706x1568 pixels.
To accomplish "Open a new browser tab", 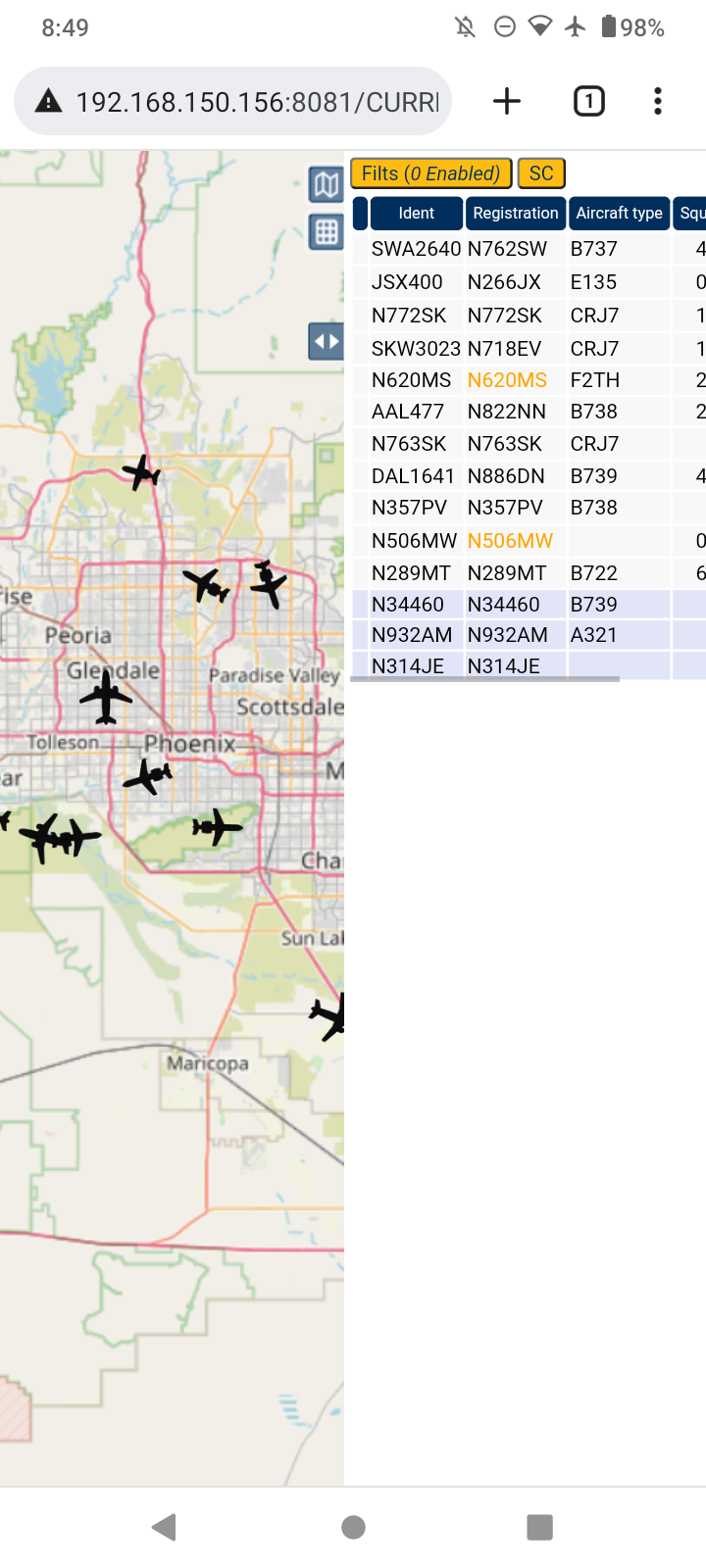I will [x=507, y=101].
